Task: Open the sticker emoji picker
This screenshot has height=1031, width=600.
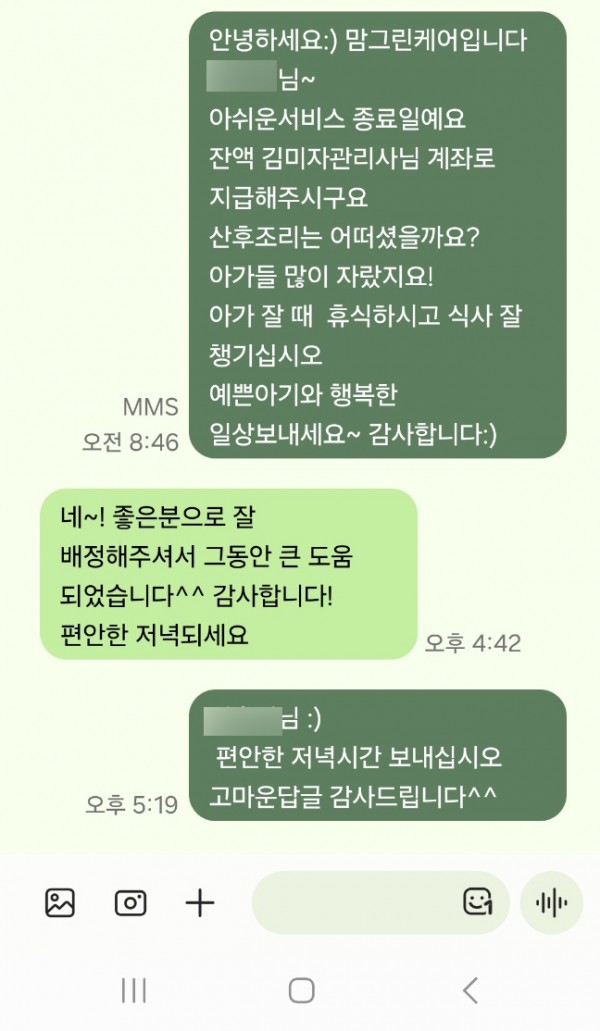Action: [x=478, y=902]
